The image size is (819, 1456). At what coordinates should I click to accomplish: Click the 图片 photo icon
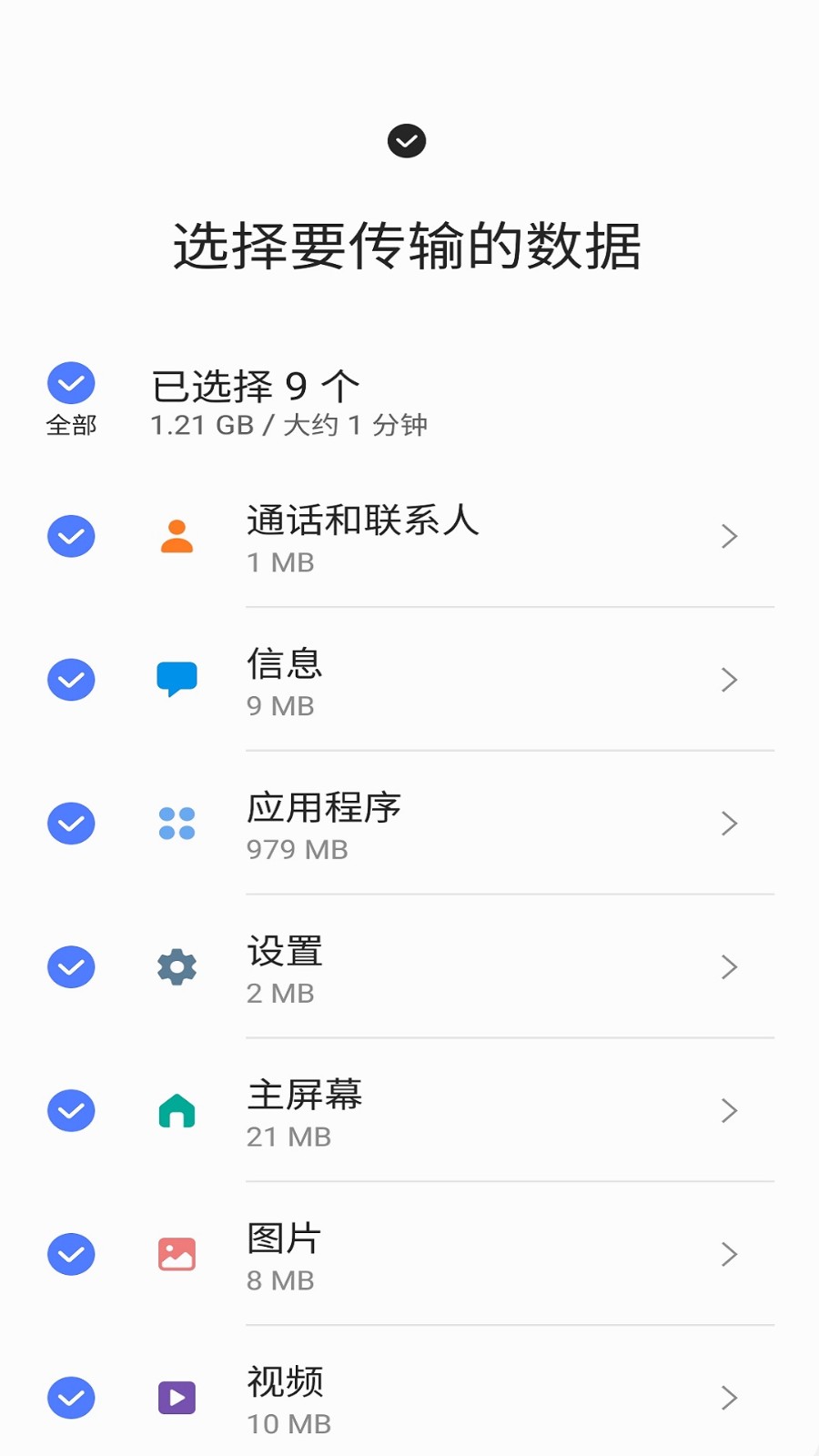177,1255
